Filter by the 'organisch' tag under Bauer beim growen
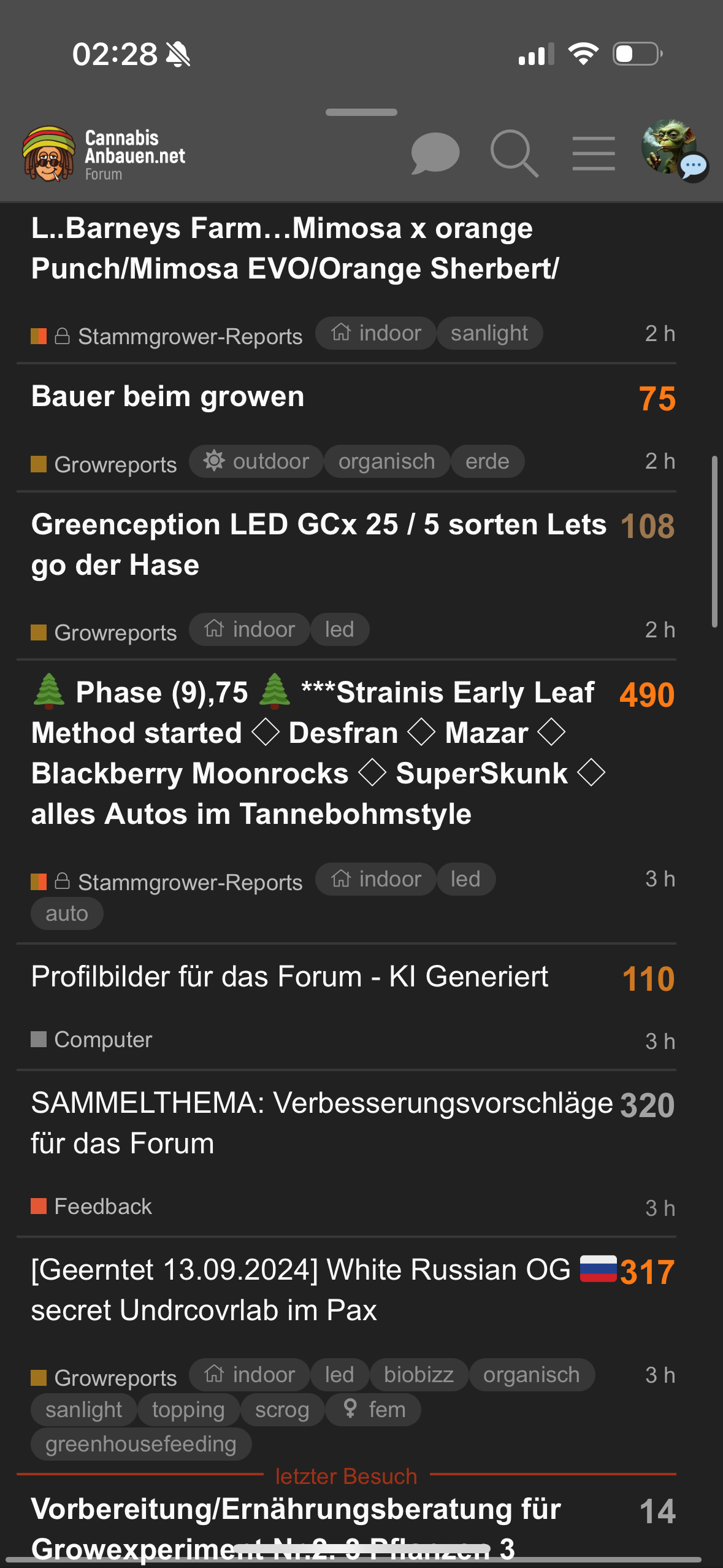This screenshot has height=1568, width=723. click(386, 461)
